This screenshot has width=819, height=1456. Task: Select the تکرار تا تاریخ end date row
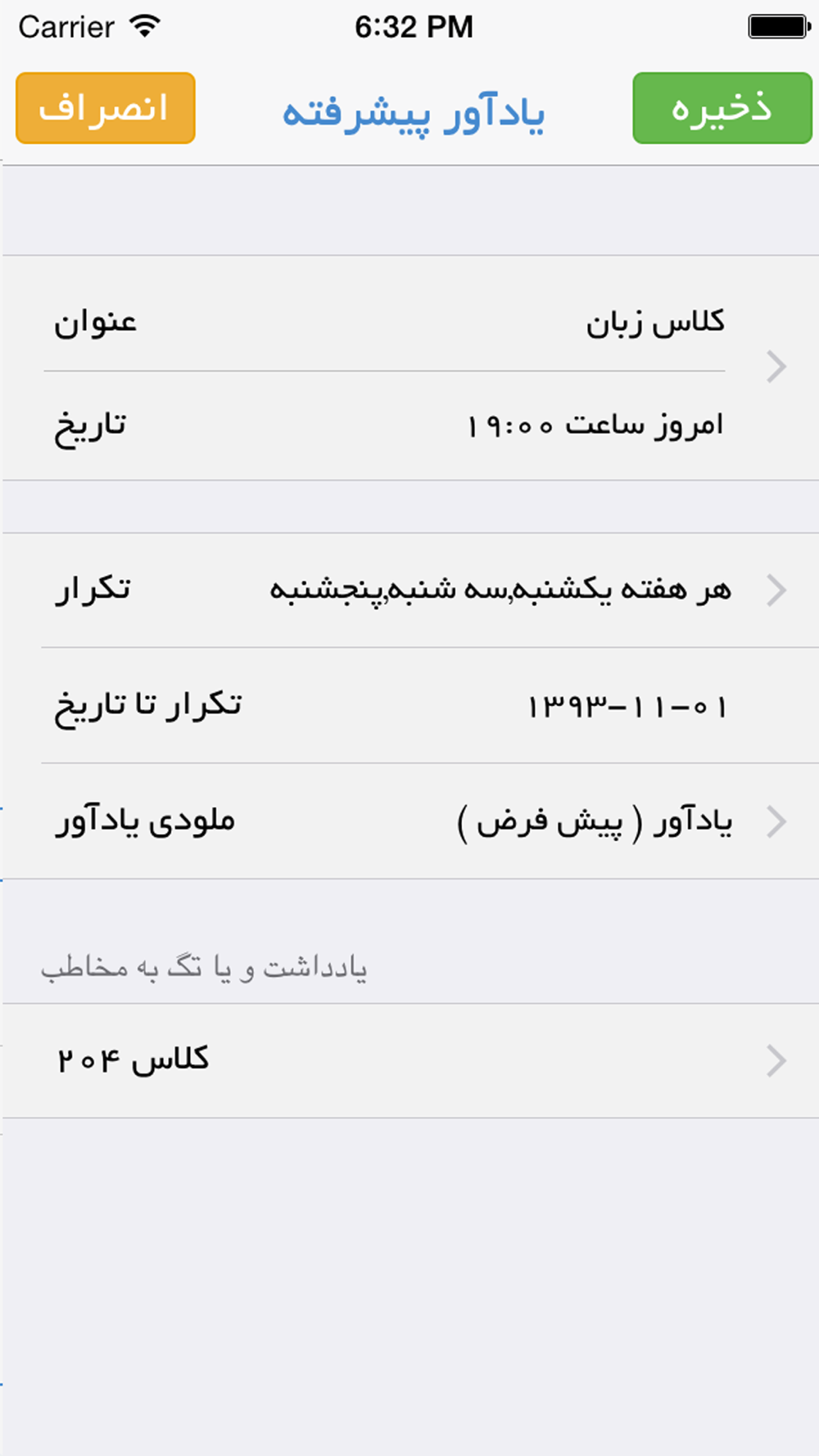(409, 706)
